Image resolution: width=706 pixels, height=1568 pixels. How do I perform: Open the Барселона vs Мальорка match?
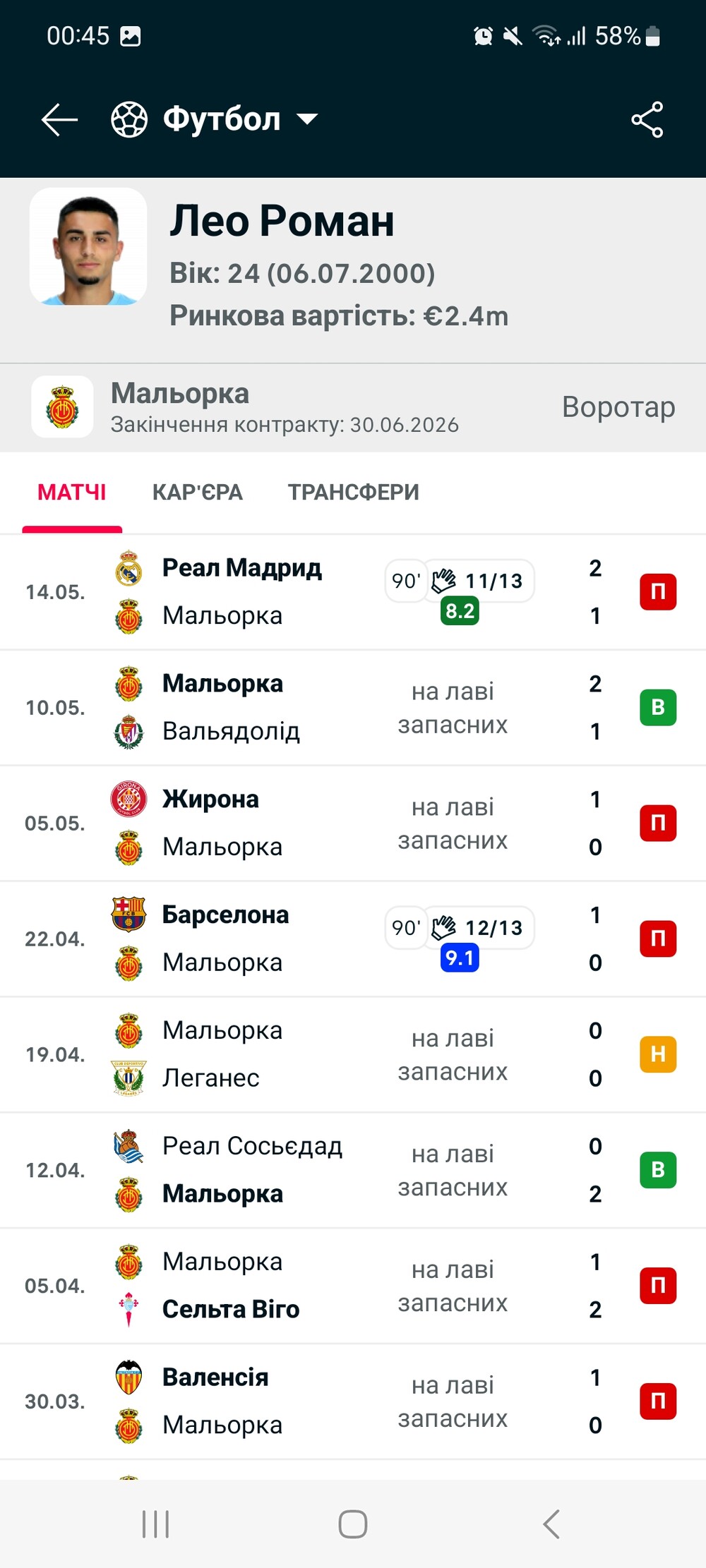click(353, 939)
